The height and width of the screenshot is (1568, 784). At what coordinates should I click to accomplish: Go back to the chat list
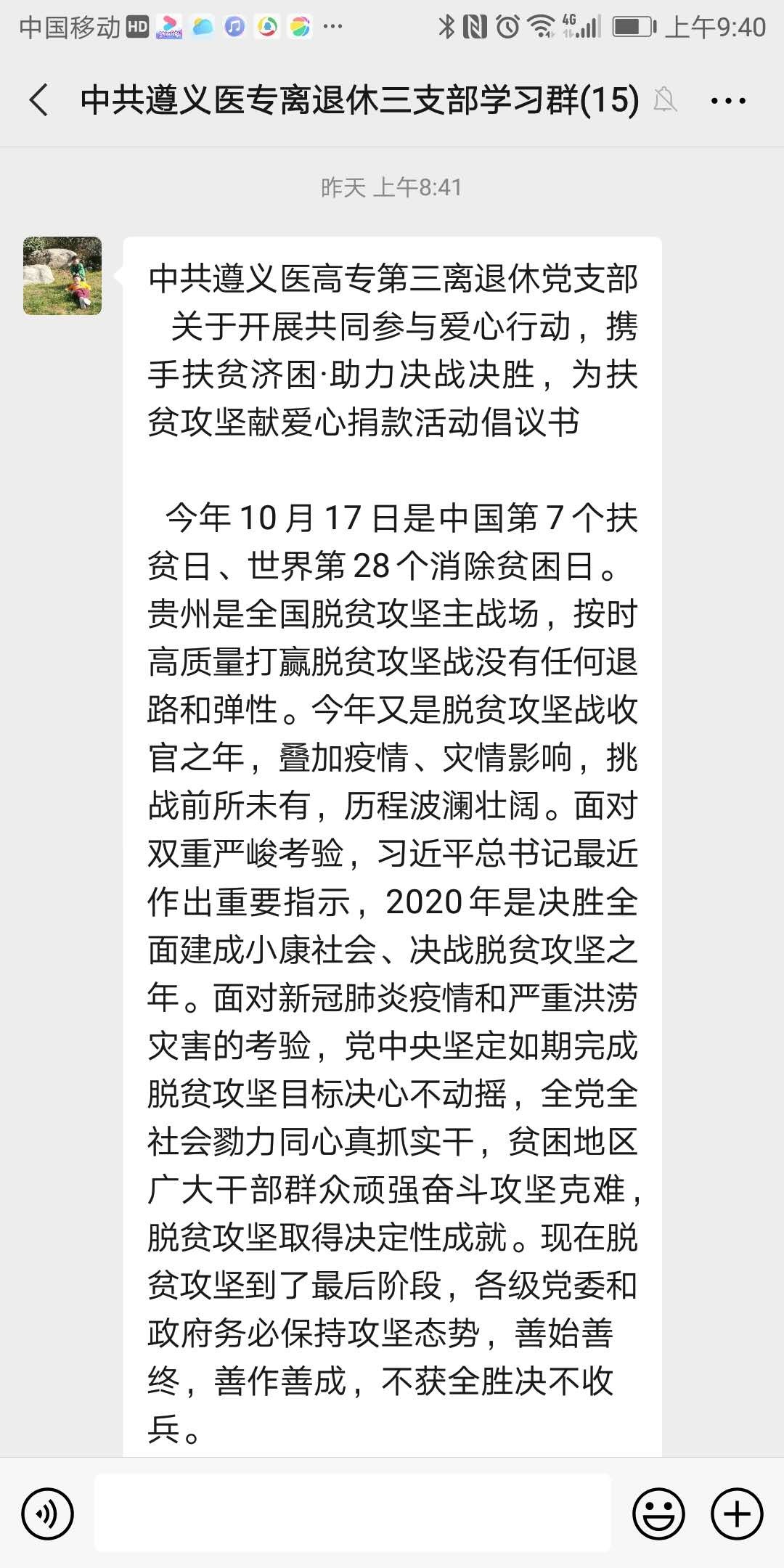[x=39, y=100]
